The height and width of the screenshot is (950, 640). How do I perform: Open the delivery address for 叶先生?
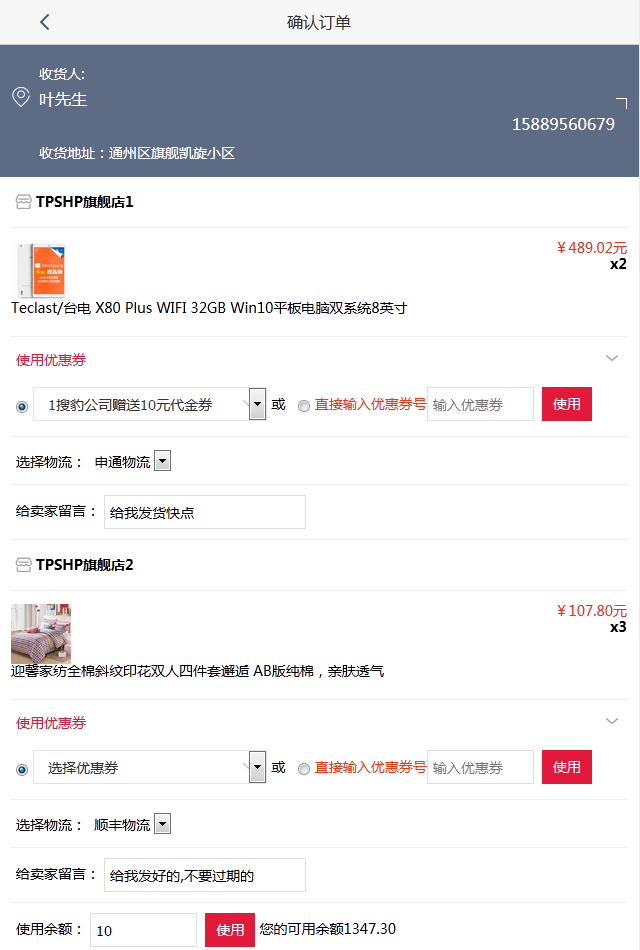pos(320,111)
